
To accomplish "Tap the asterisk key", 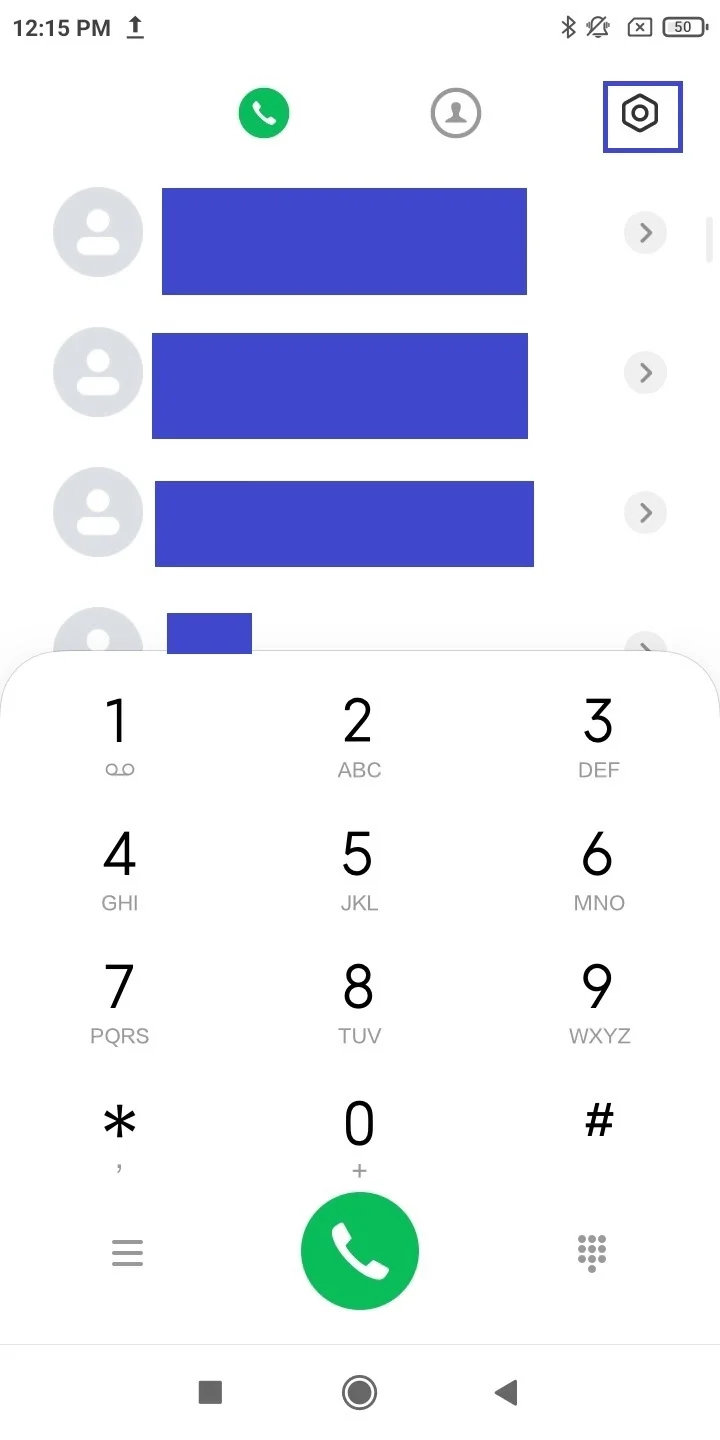I will pyautogui.click(x=119, y=1136).
